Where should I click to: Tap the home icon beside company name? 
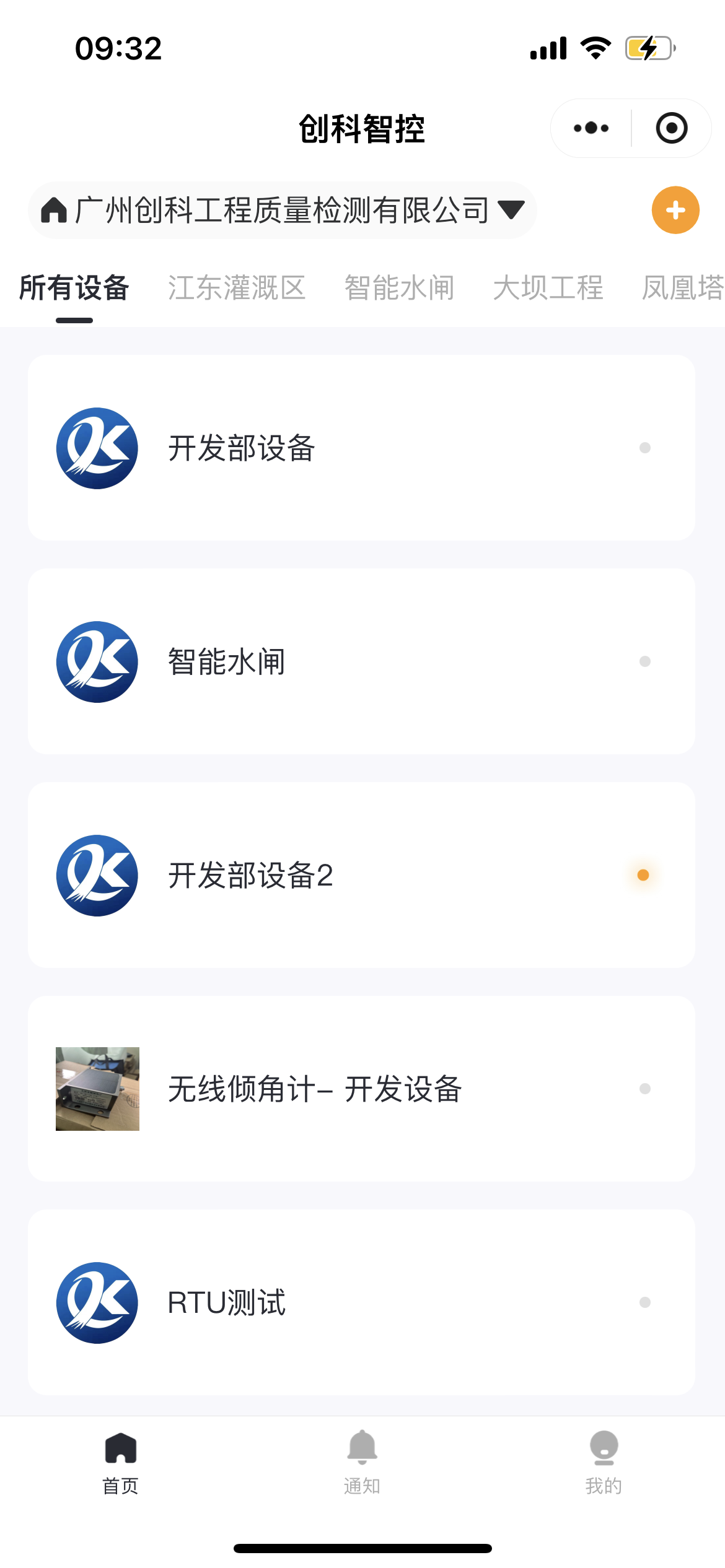point(56,210)
